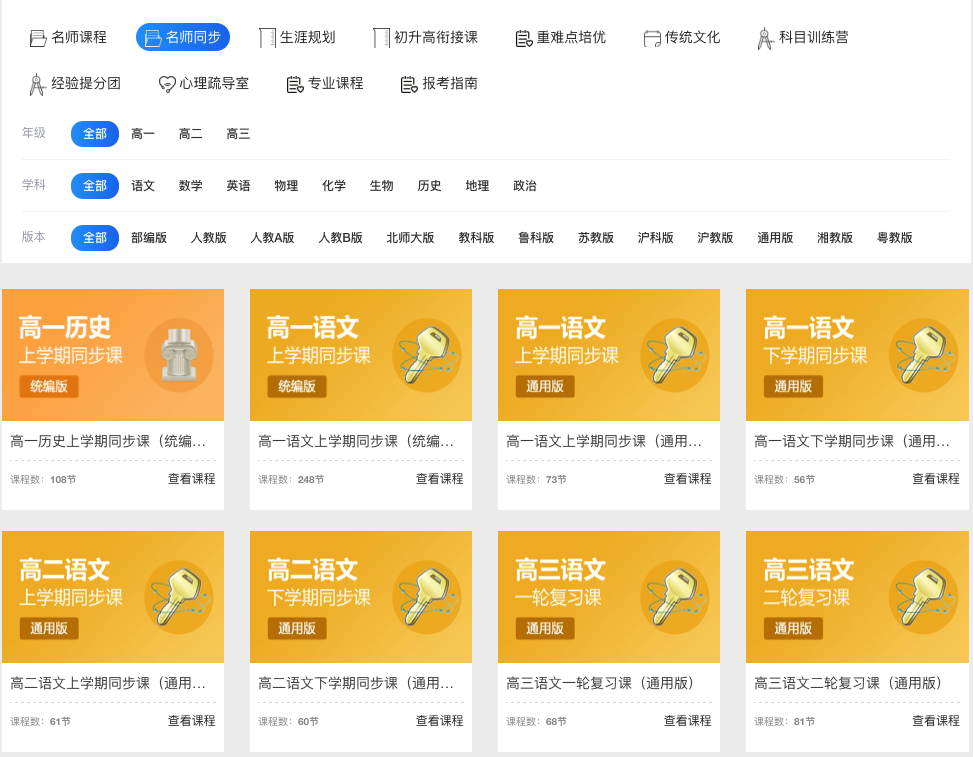Choose the 英语 subject filter
The width and height of the screenshot is (973, 757).
tap(238, 186)
